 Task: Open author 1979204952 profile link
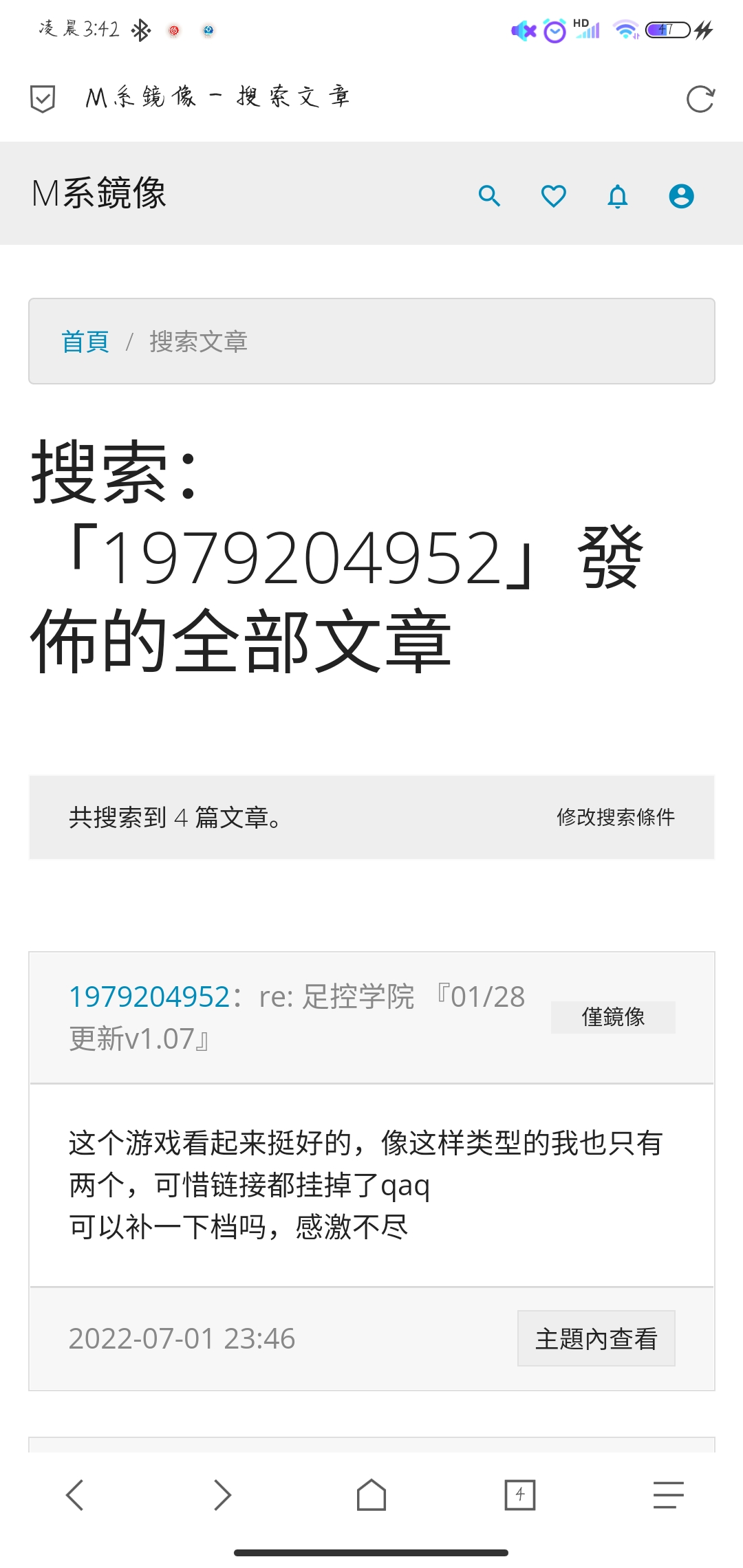pos(149,997)
